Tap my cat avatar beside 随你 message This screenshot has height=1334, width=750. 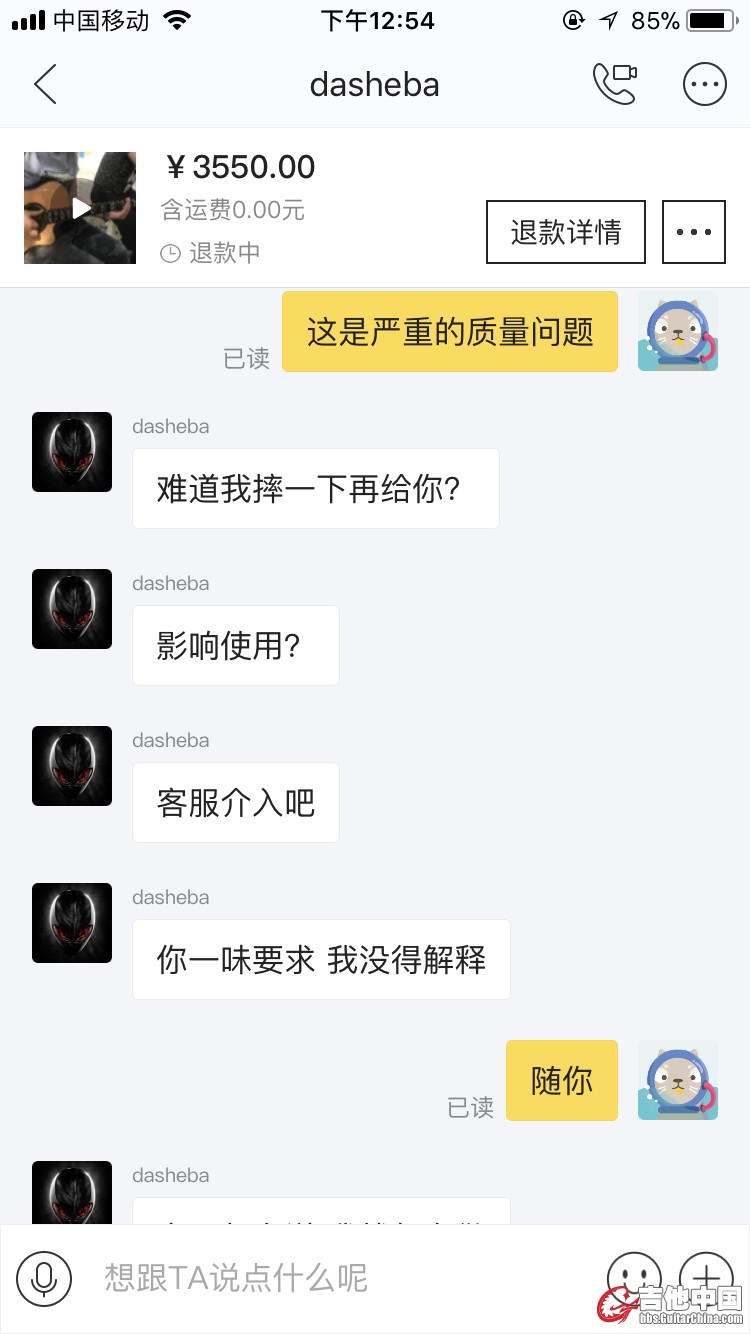click(x=678, y=1080)
